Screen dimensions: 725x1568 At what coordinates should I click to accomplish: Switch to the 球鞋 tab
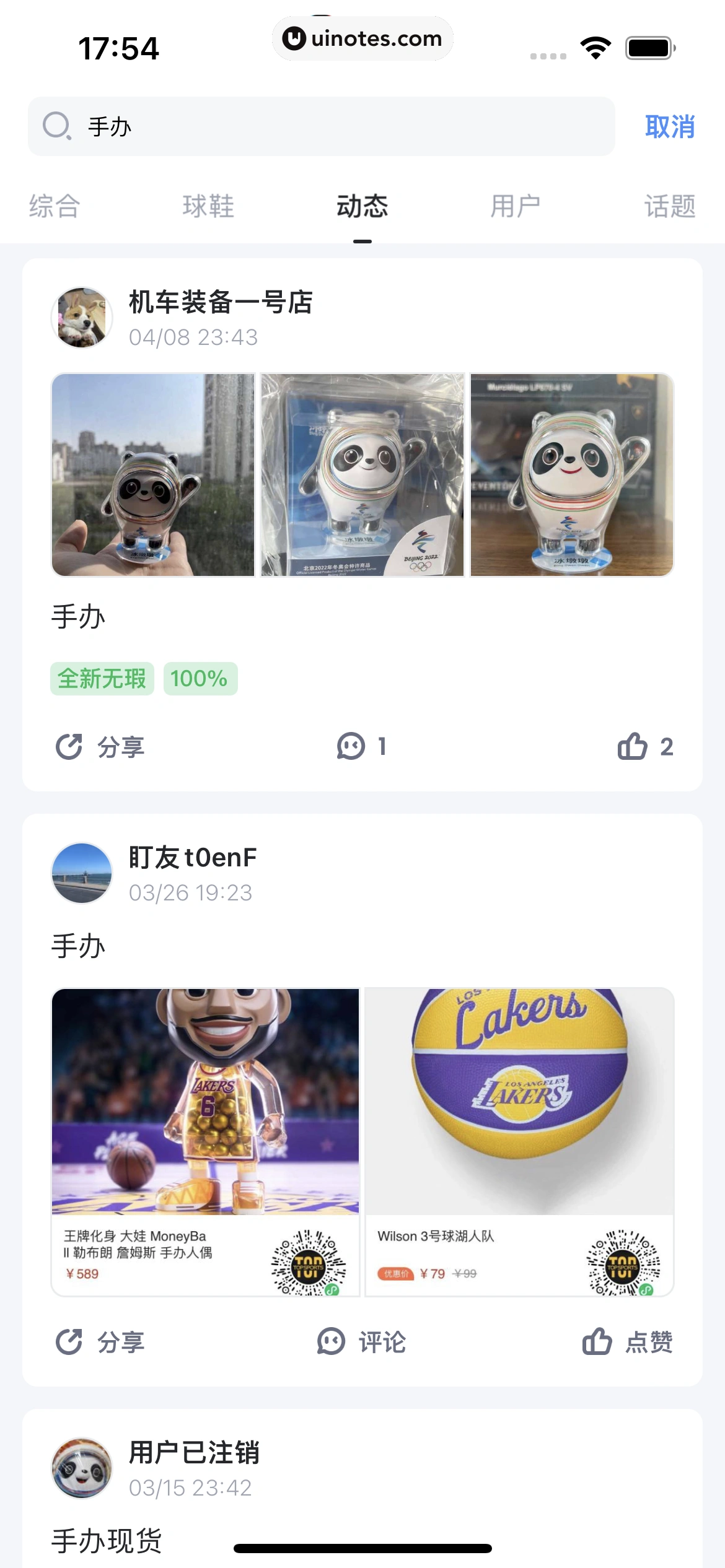click(208, 206)
